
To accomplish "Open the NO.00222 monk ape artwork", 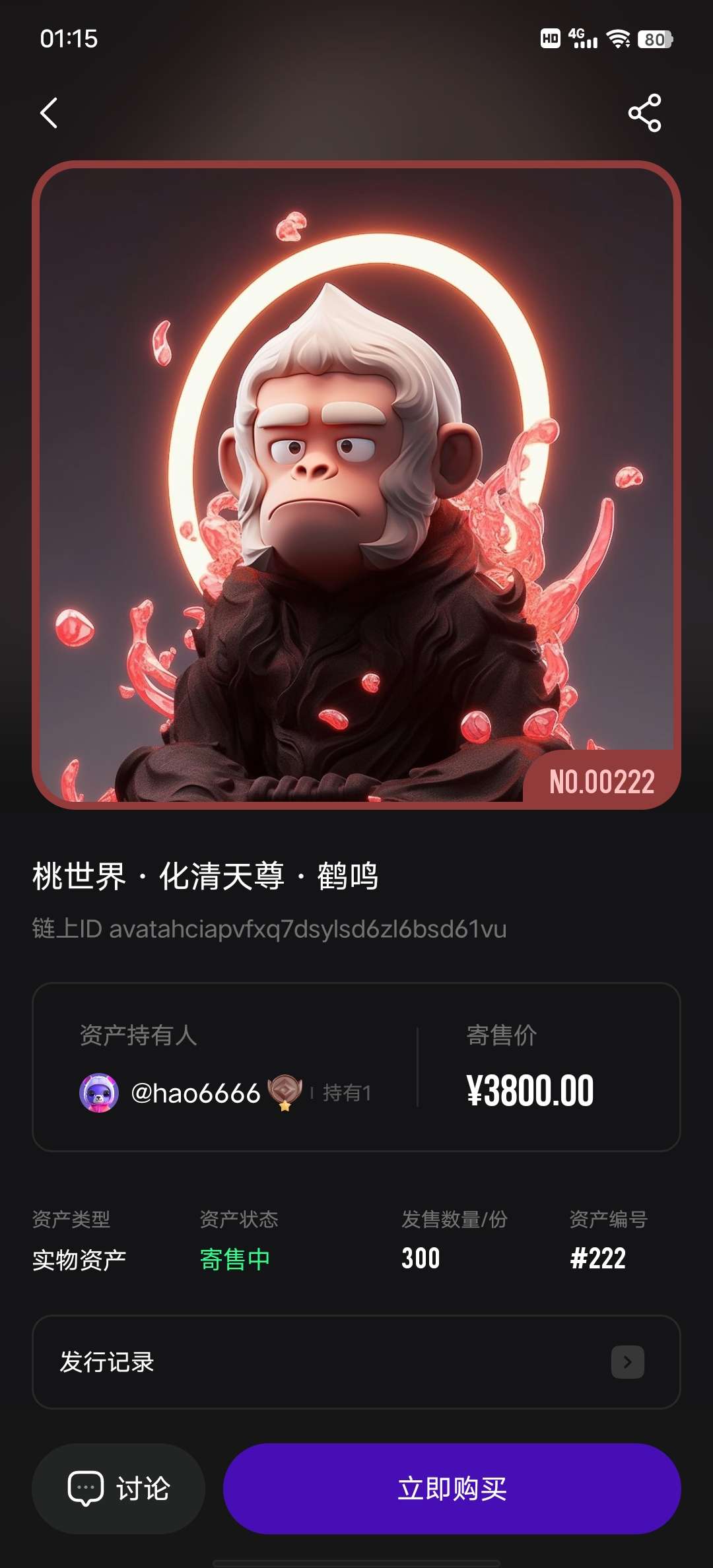I will click(x=356, y=485).
